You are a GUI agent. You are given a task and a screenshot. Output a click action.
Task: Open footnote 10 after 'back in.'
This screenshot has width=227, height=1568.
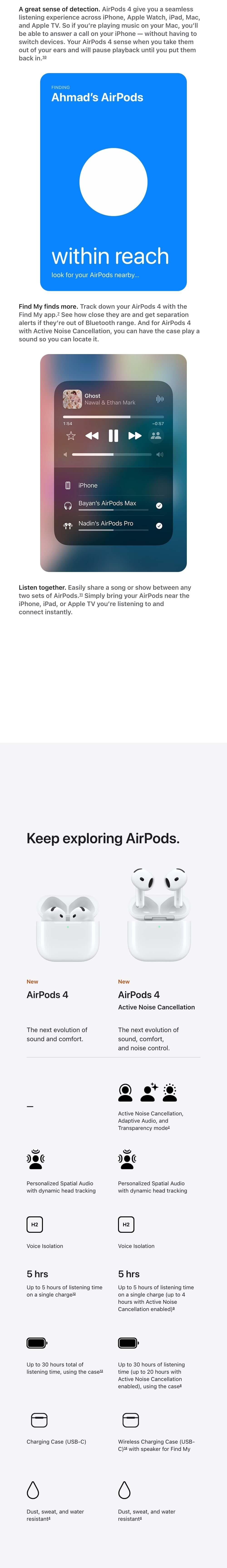point(44,57)
